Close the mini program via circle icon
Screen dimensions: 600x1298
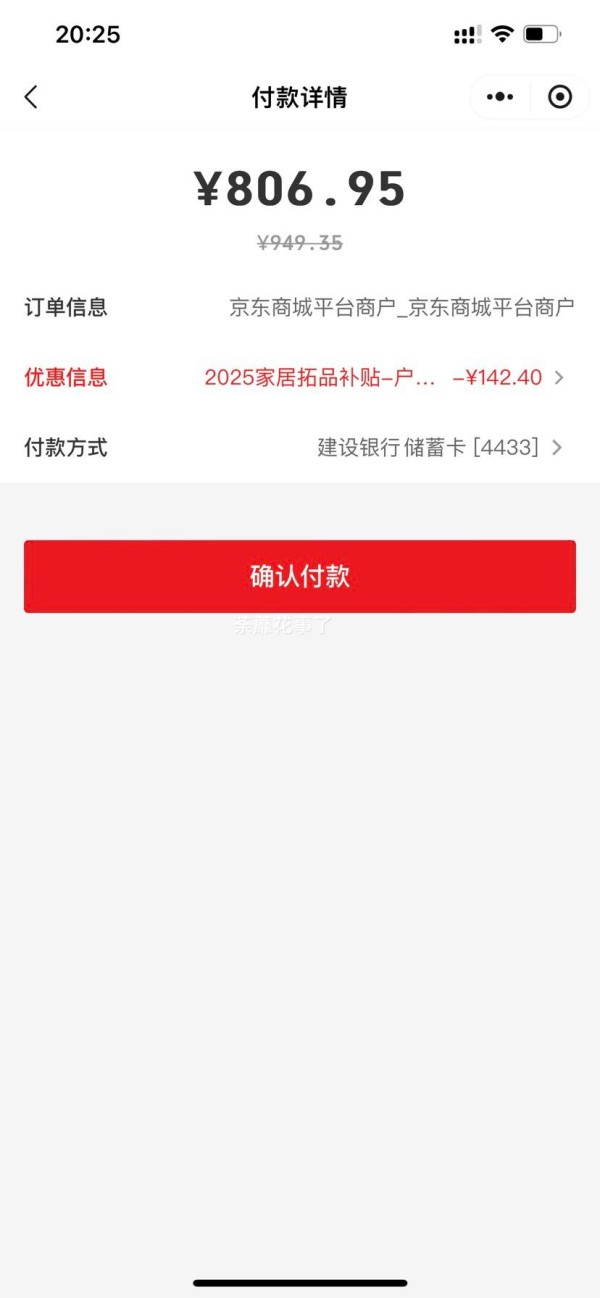point(560,97)
